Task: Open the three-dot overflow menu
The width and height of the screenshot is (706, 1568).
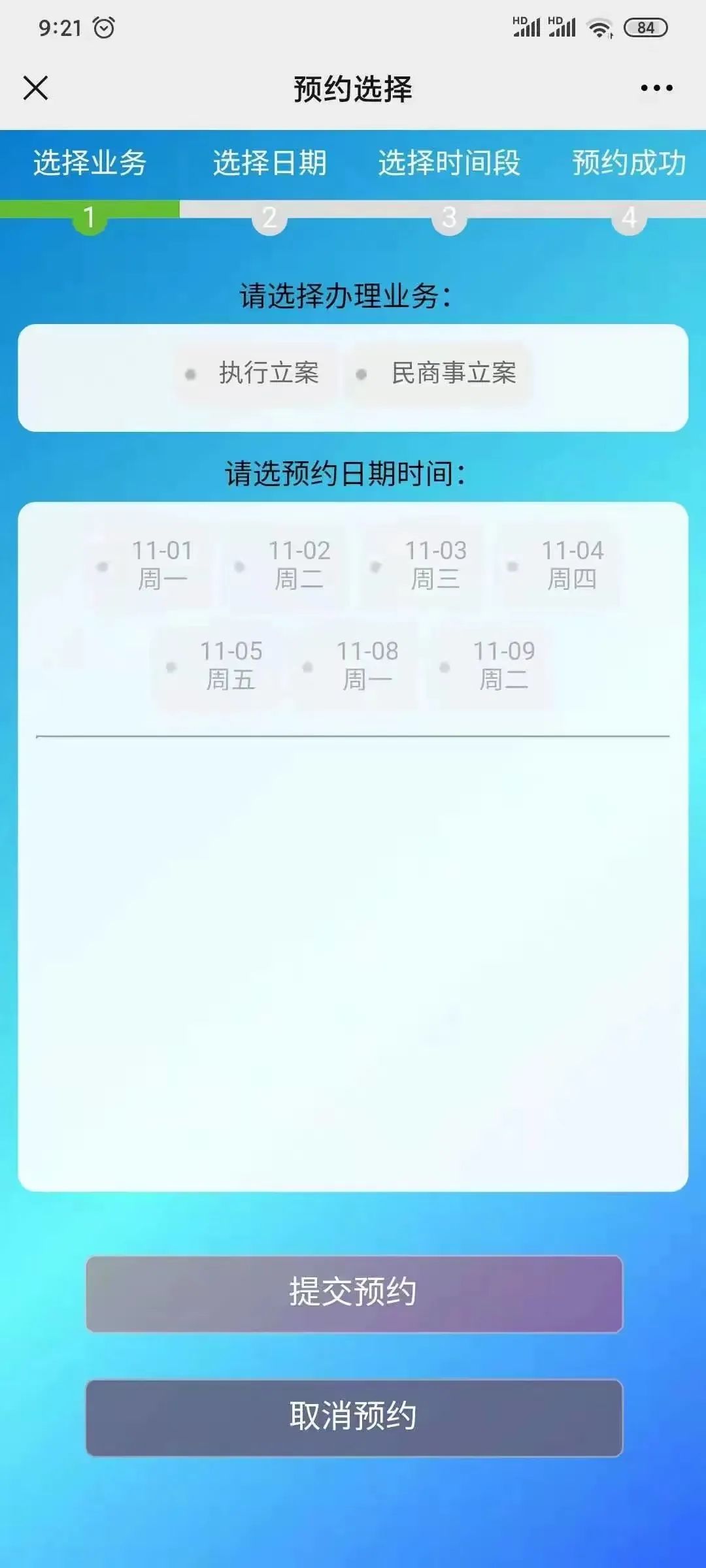Action: [x=656, y=88]
